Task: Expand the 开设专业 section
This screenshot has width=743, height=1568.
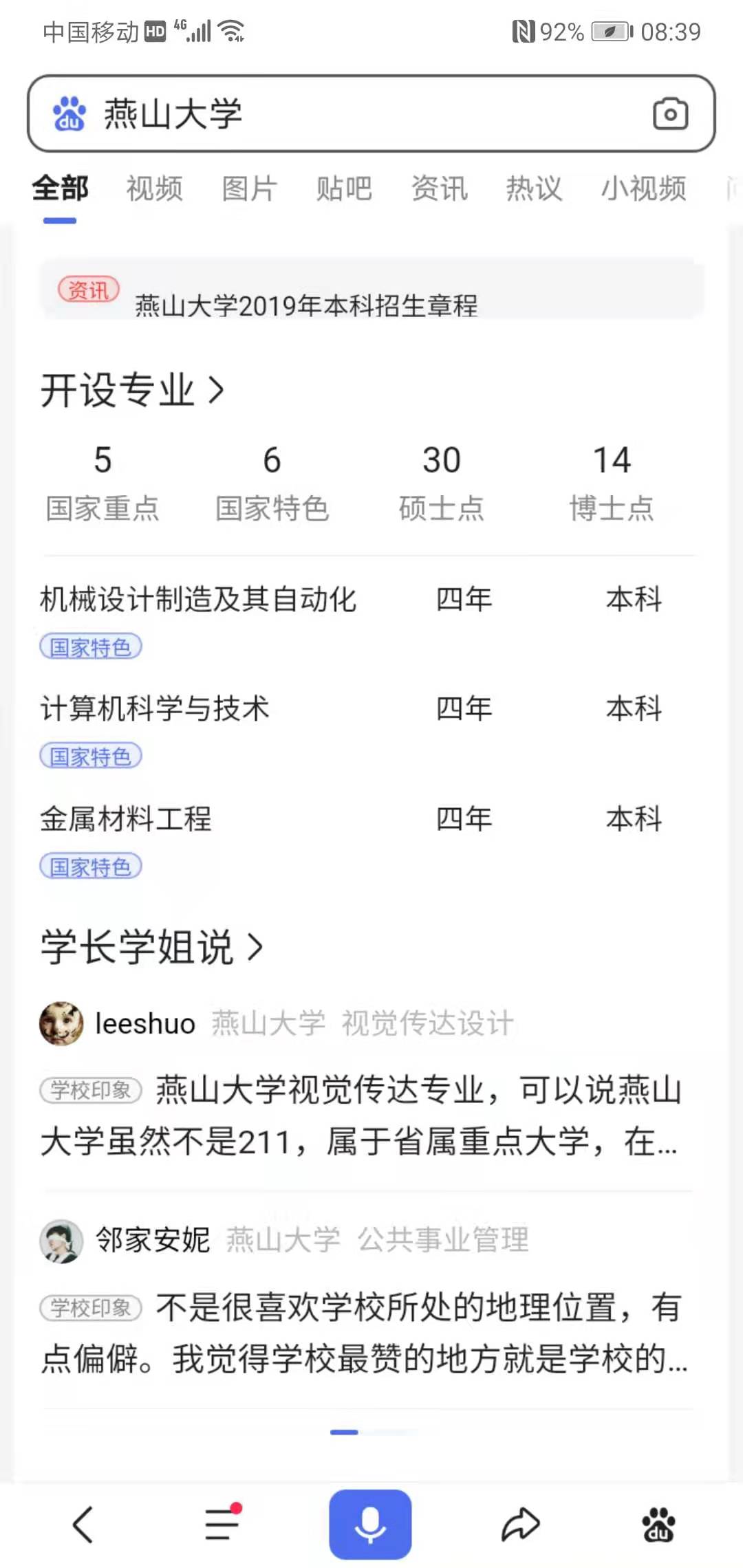Action: coord(134,391)
